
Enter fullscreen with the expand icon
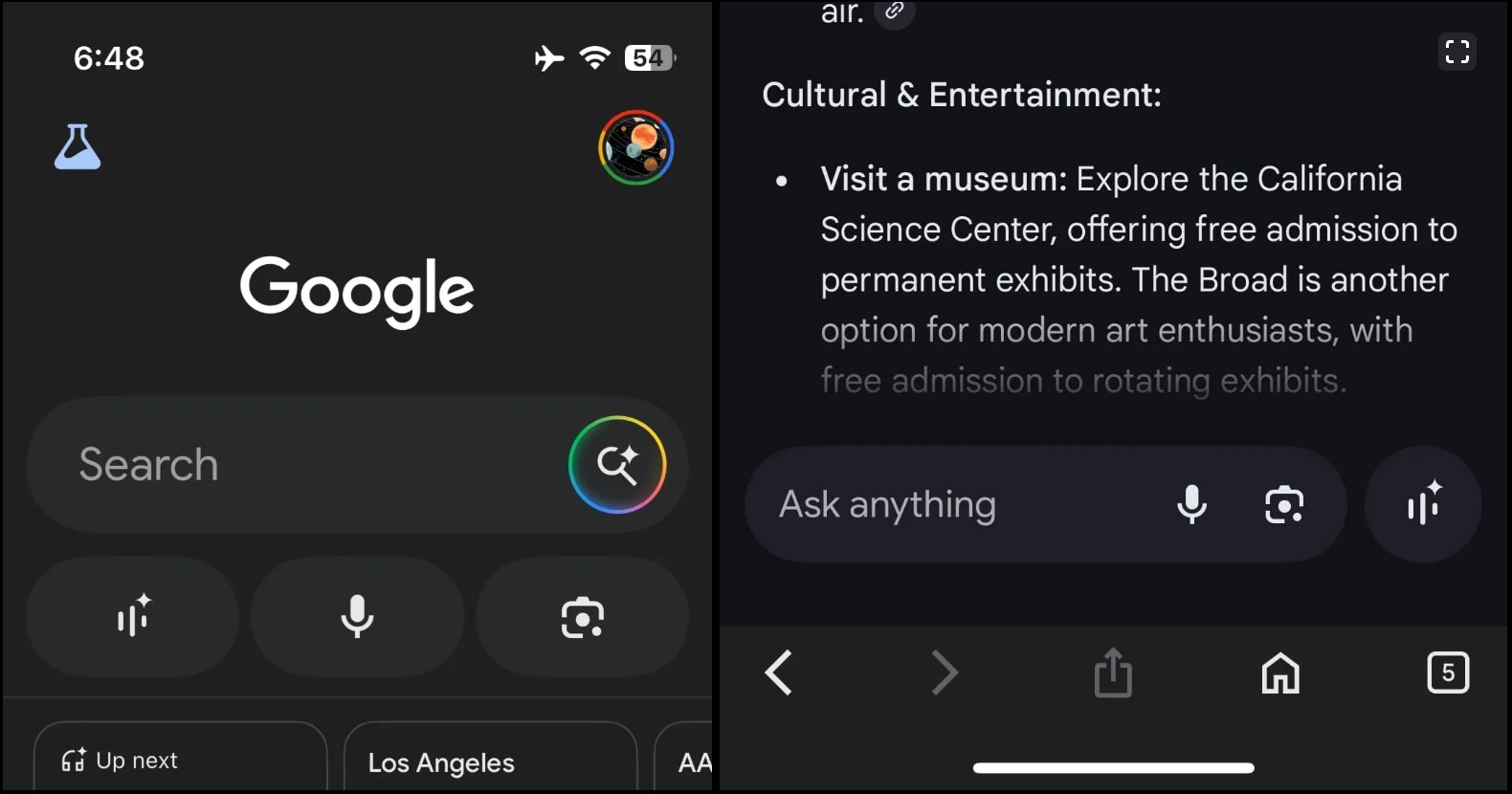click(1456, 52)
